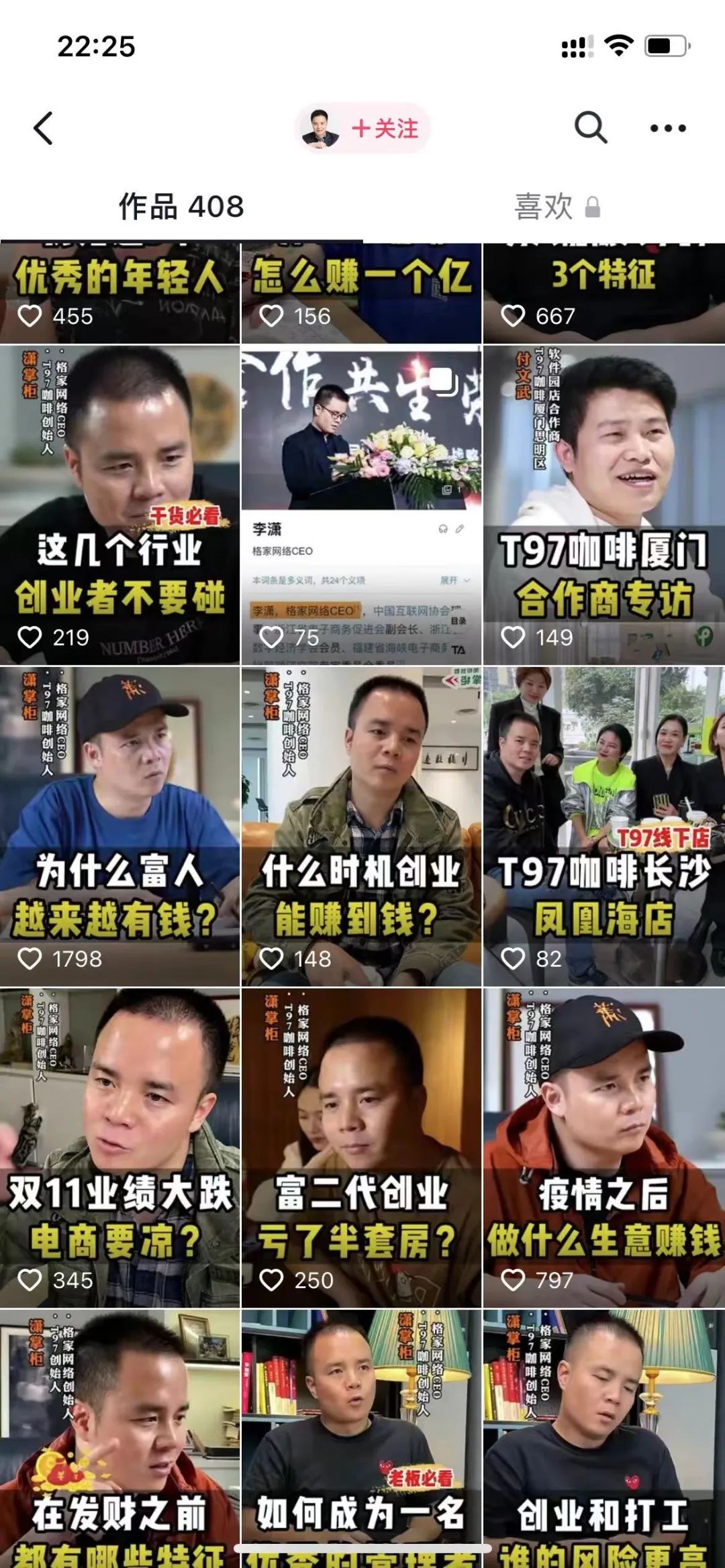Switch to the 作品 408 tab
Viewport: 725px width, 1568px height.
[x=181, y=206]
